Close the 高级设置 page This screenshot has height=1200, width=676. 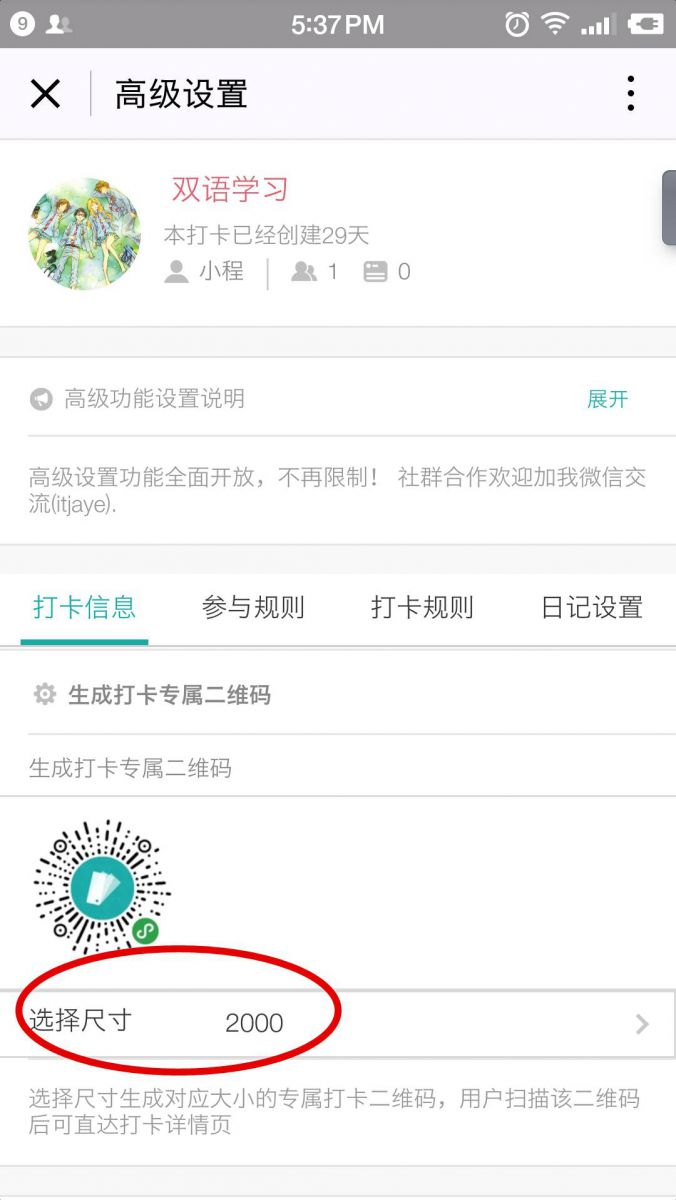pyautogui.click(x=45, y=94)
